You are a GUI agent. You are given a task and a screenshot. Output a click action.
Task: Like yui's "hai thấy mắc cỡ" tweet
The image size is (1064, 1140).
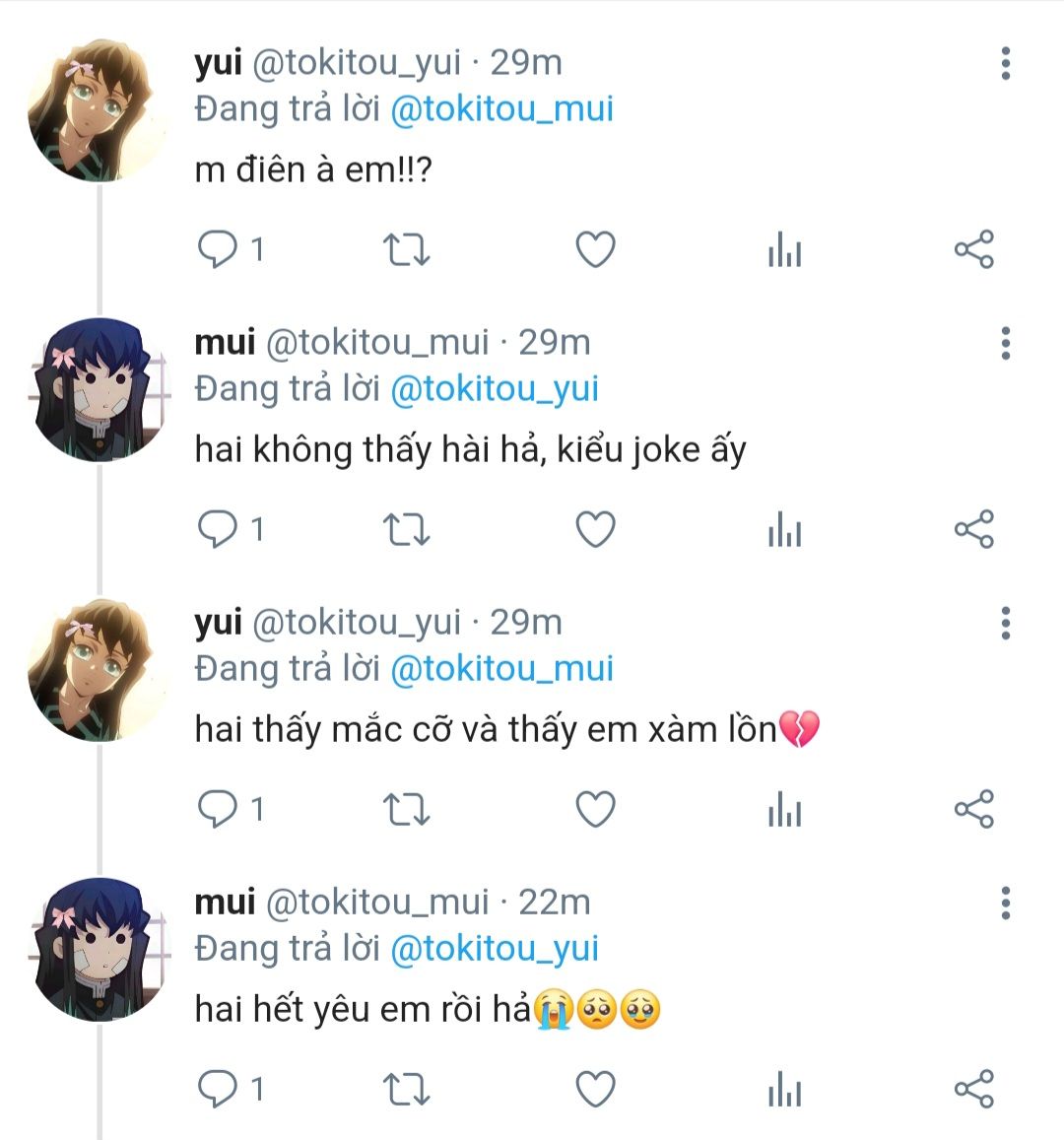(595, 810)
